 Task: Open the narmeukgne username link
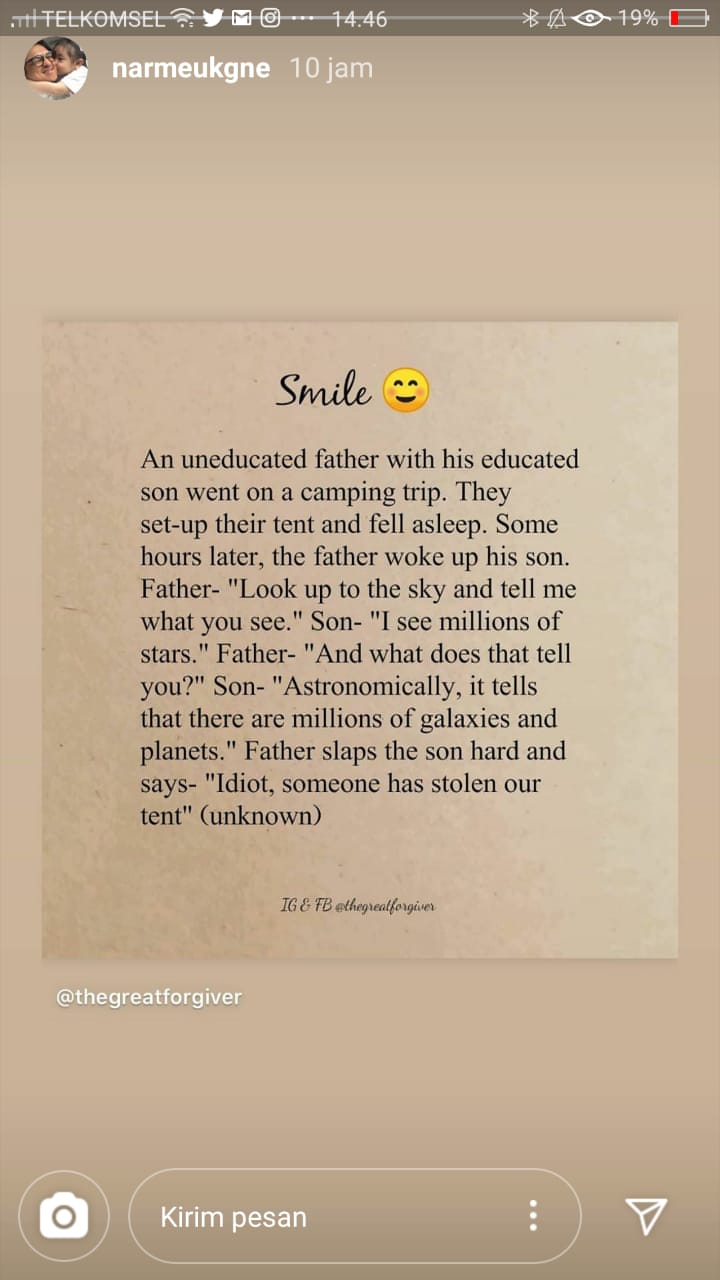191,68
